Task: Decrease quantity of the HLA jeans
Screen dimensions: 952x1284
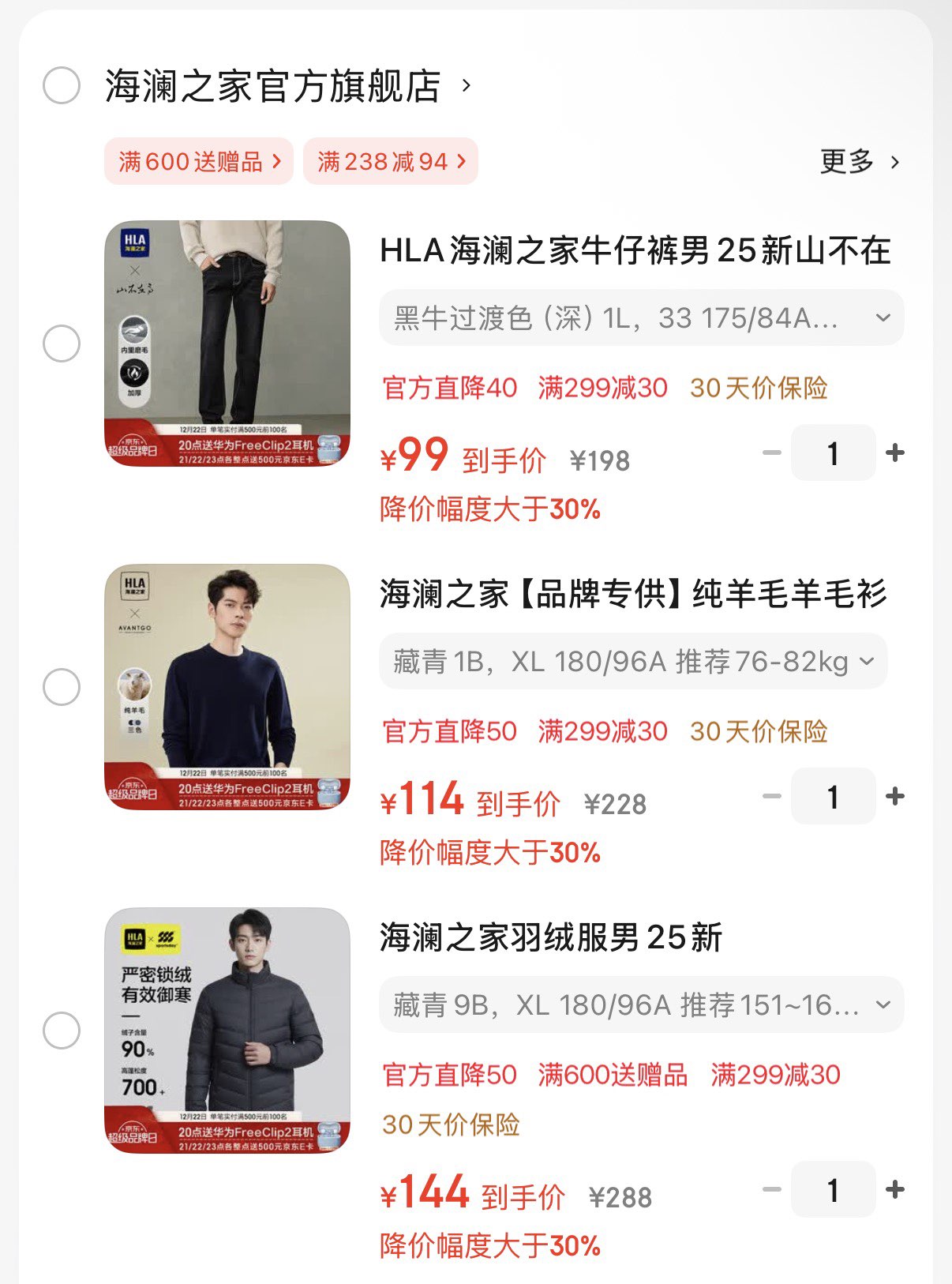Action: 770,452
